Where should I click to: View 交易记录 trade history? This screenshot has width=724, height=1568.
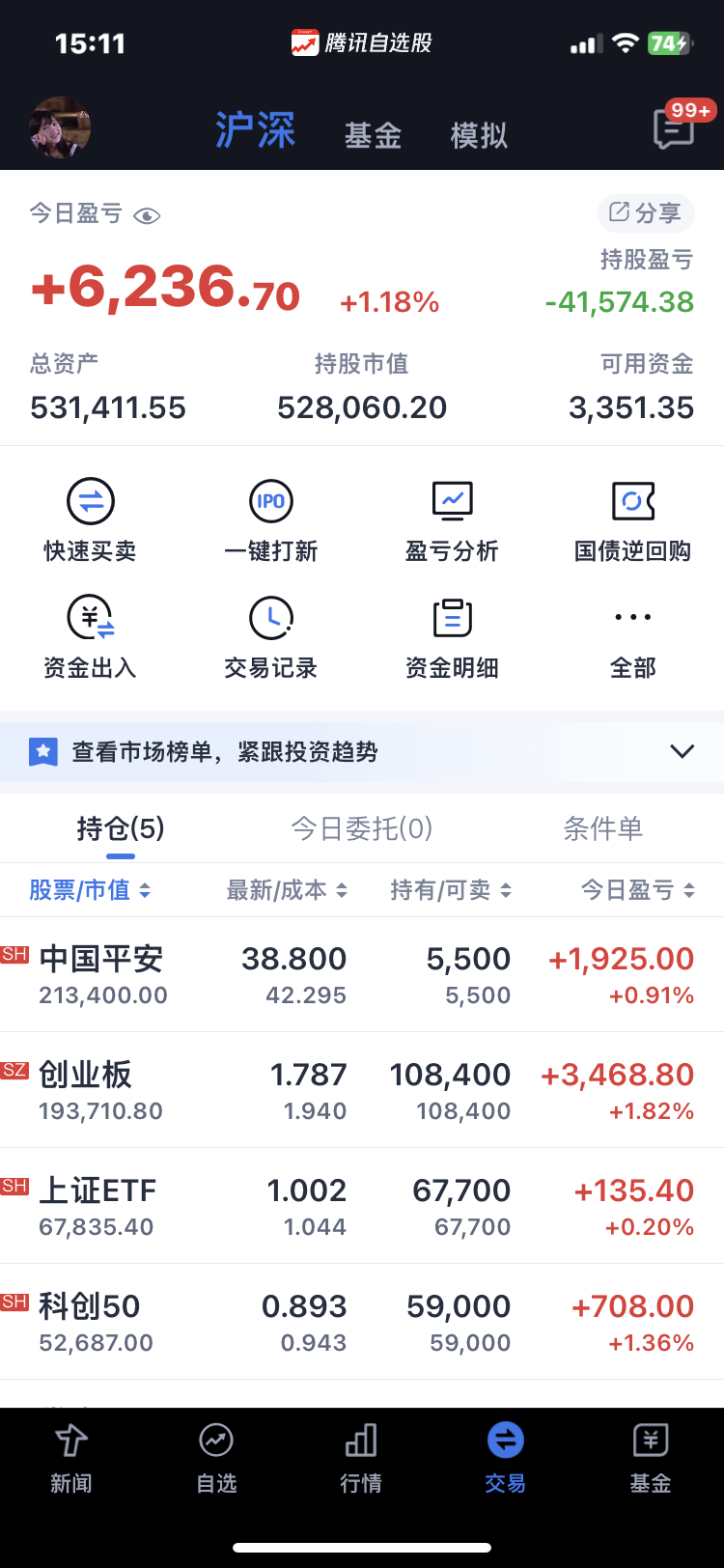click(x=270, y=637)
